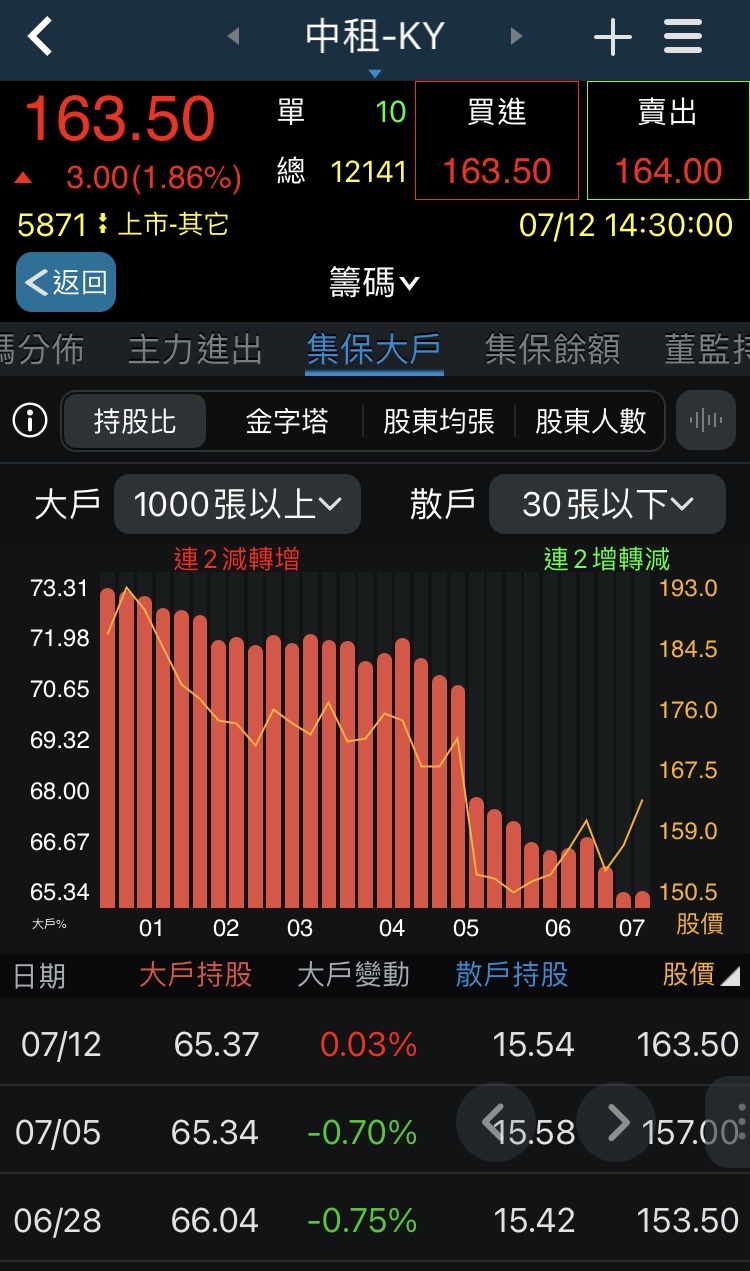
Task: Switch view to 股東人數
Action: click(x=591, y=421)
